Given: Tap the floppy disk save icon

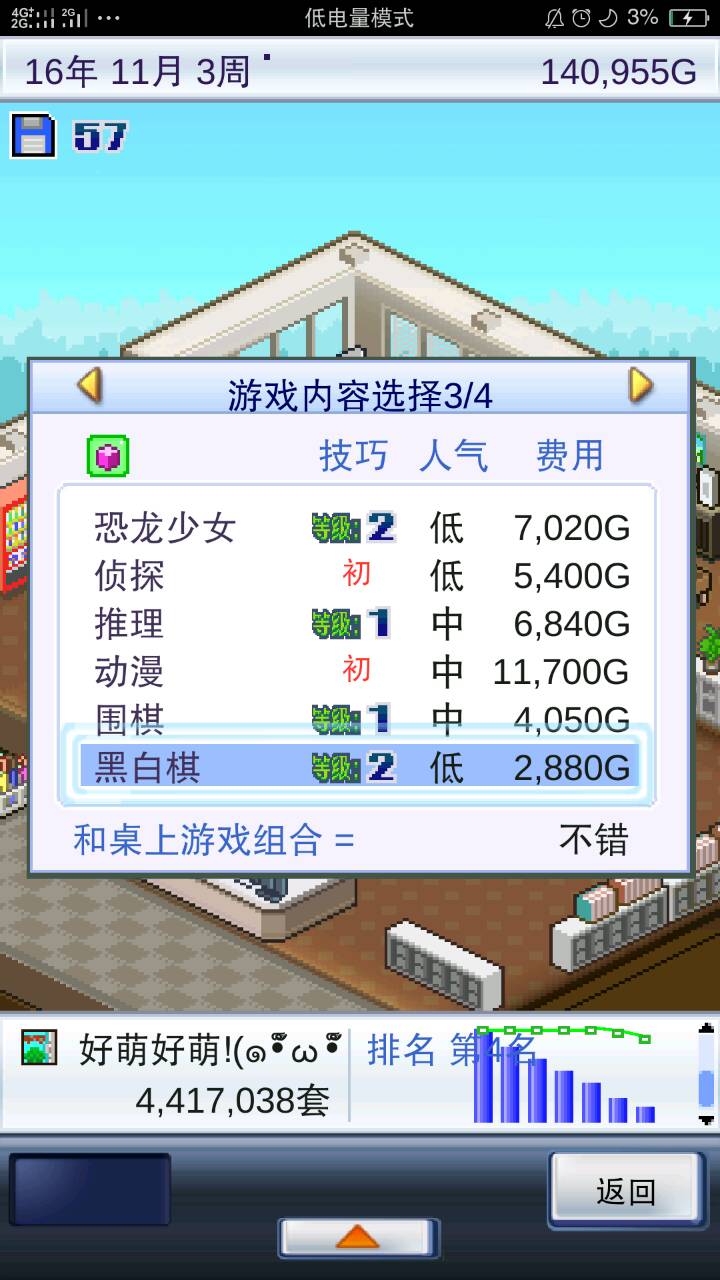Looking at the screenshot, I should click(33, 135).
